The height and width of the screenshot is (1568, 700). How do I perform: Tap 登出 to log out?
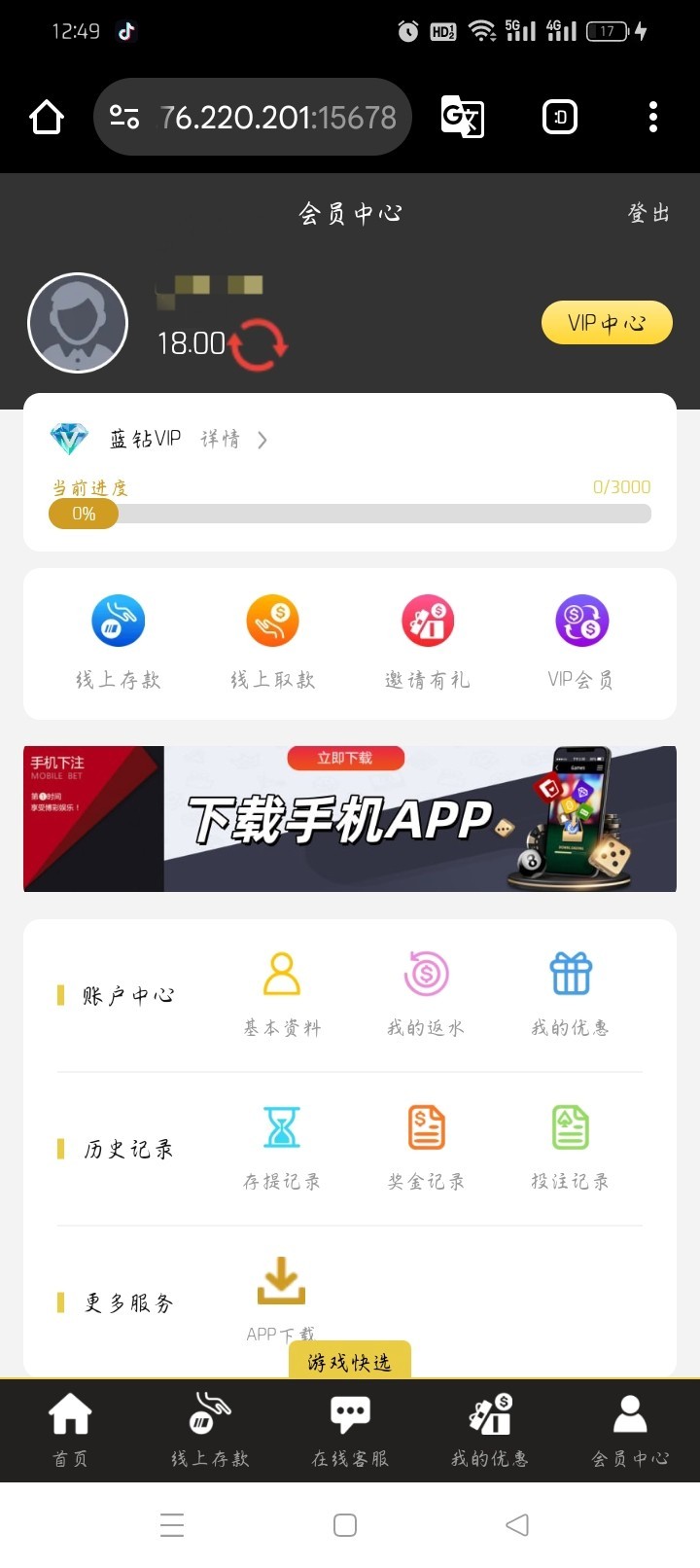(x=648, y=213)
